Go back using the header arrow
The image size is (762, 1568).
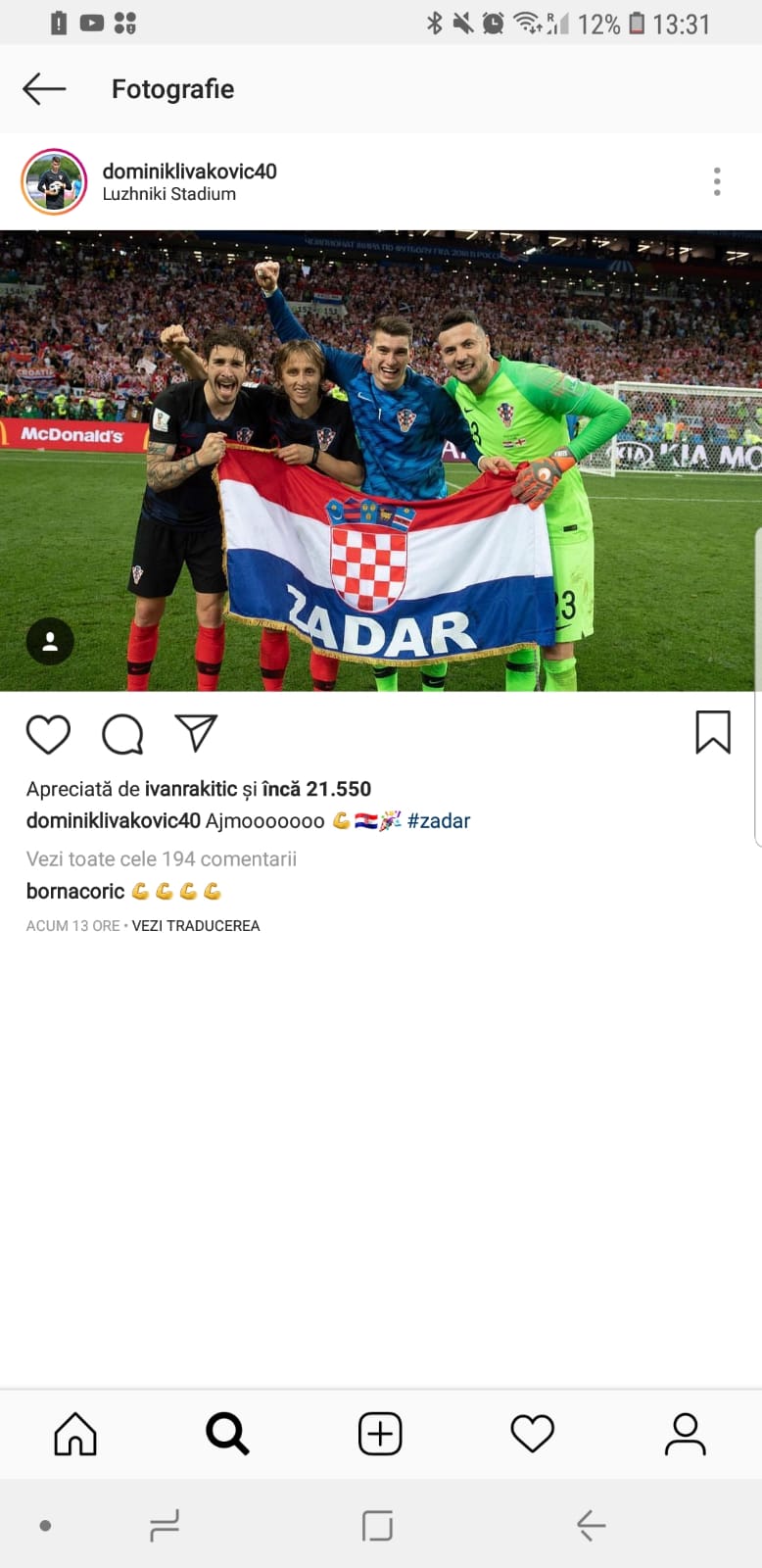44,89
